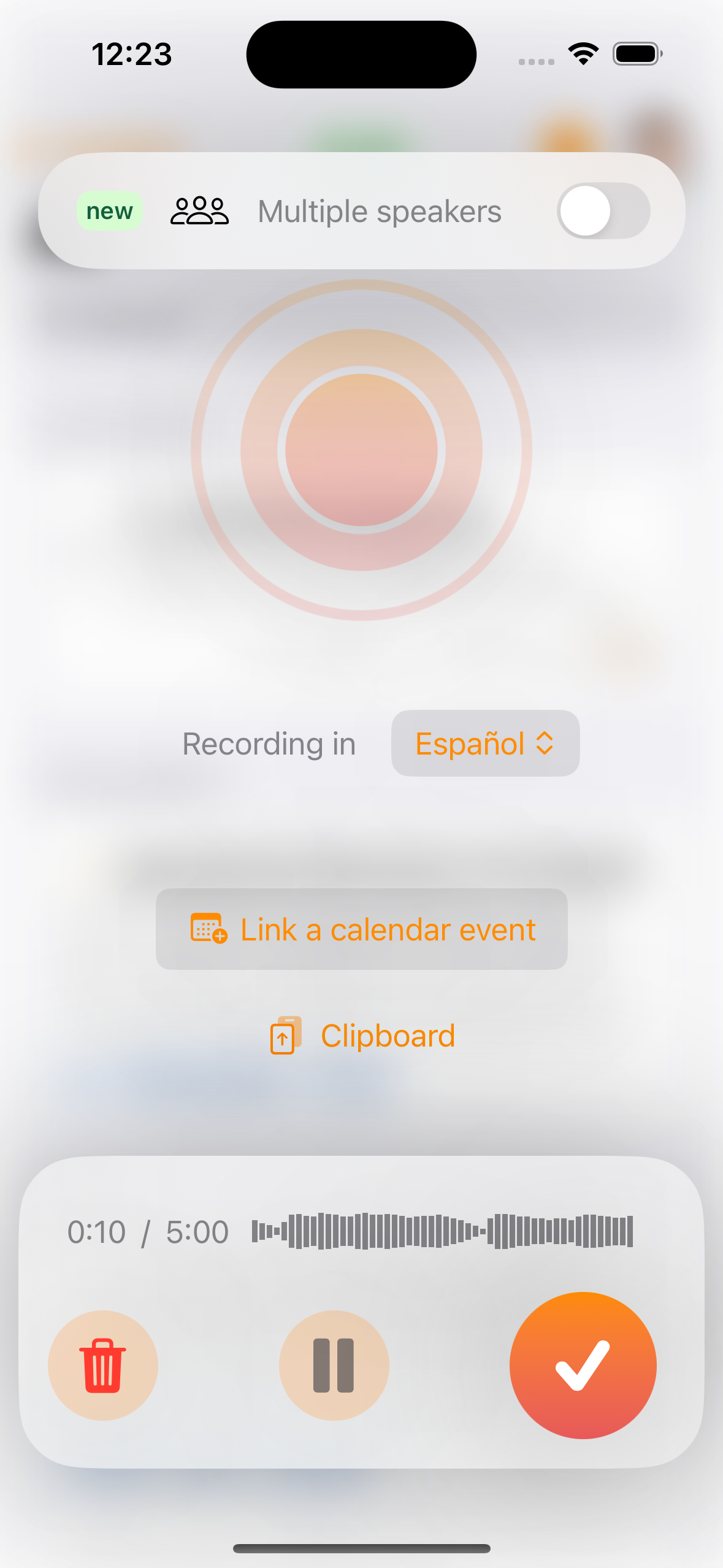Enable the Multiple speakers toggle

[x=603, y=211]
